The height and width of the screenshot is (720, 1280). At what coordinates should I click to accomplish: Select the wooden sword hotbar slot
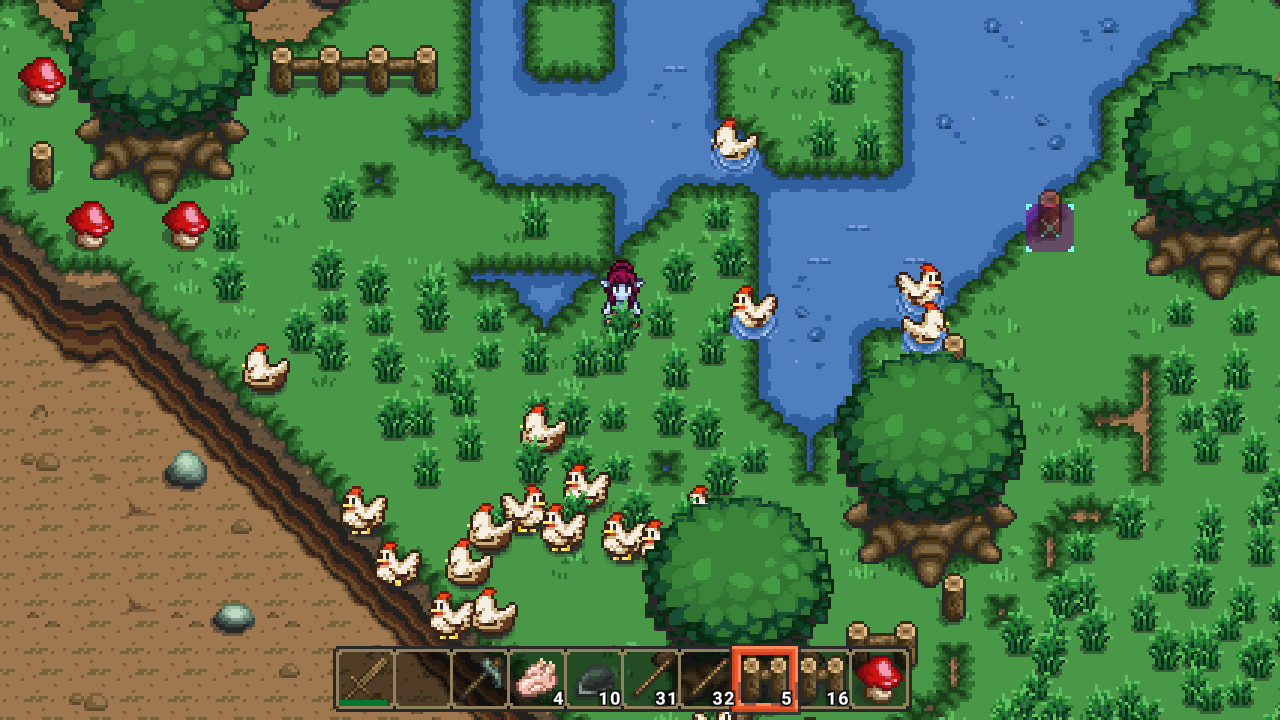pos(365,679)
